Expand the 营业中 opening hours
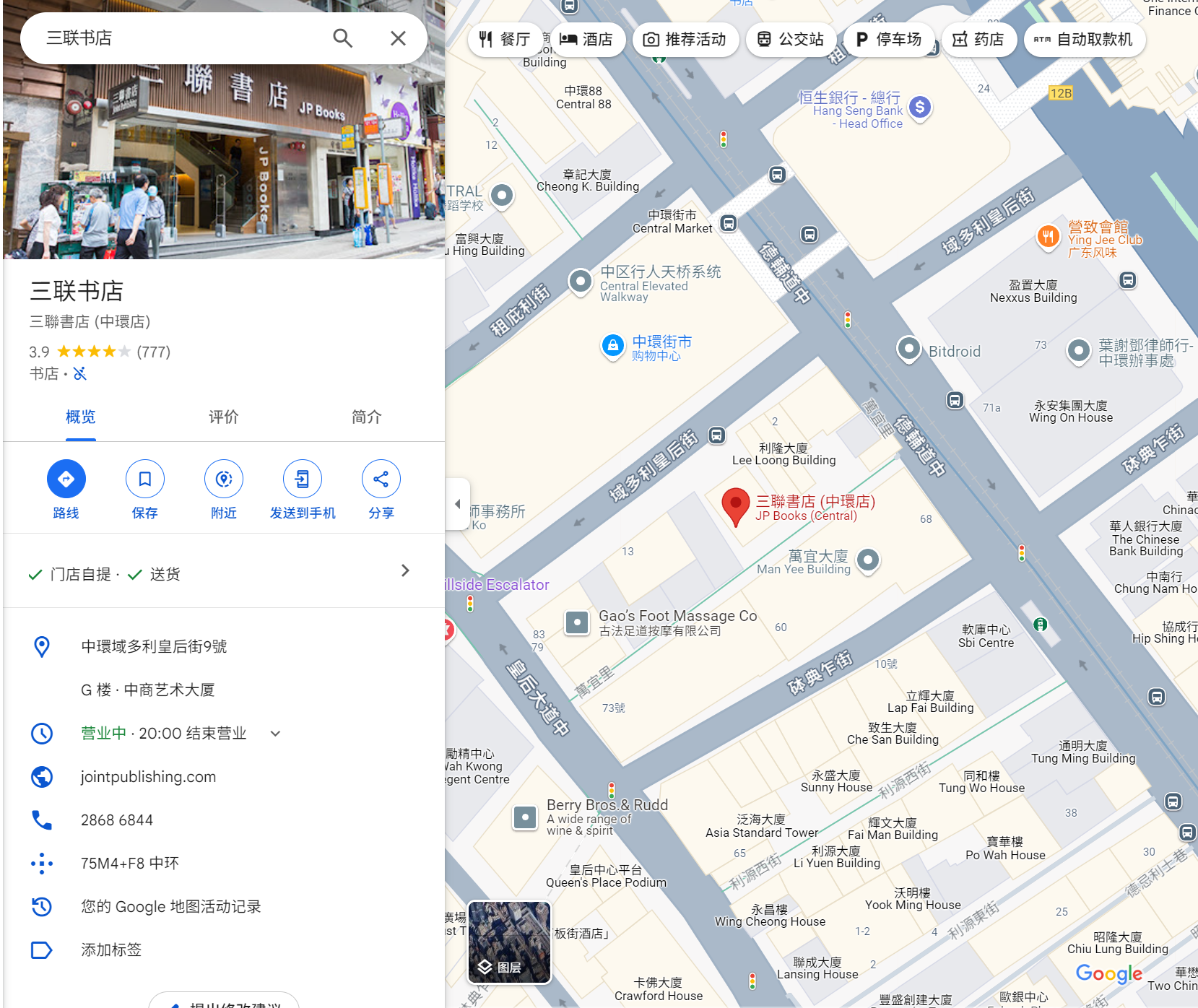 (x=275, y=734)
